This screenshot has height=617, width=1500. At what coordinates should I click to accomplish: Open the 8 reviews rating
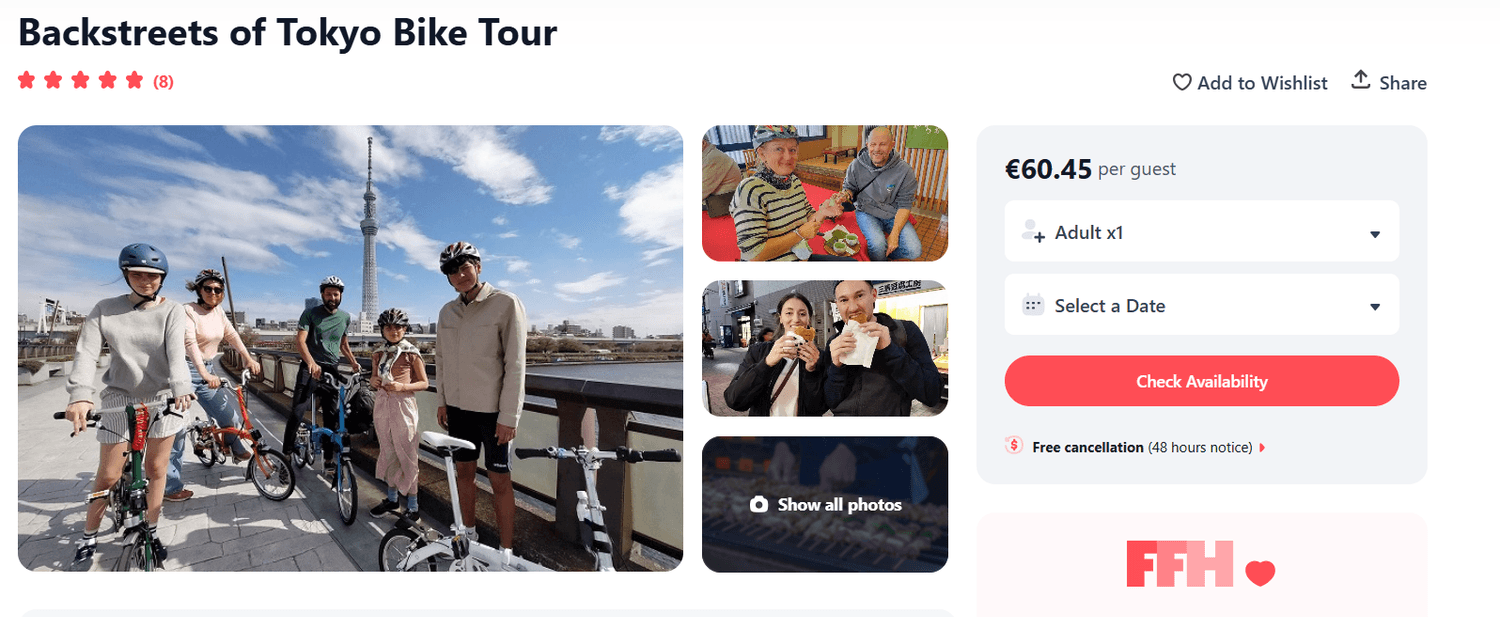(x=163, y=82)
